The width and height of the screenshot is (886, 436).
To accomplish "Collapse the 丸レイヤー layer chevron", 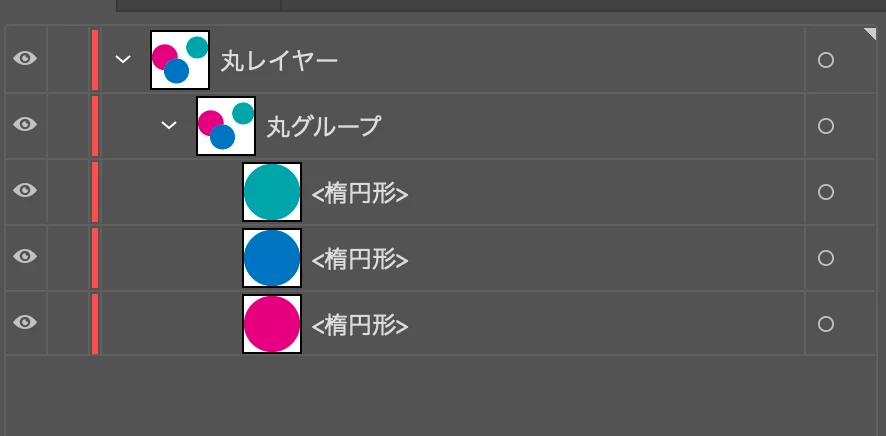I will pyautogui.click(x=123, y=60).
